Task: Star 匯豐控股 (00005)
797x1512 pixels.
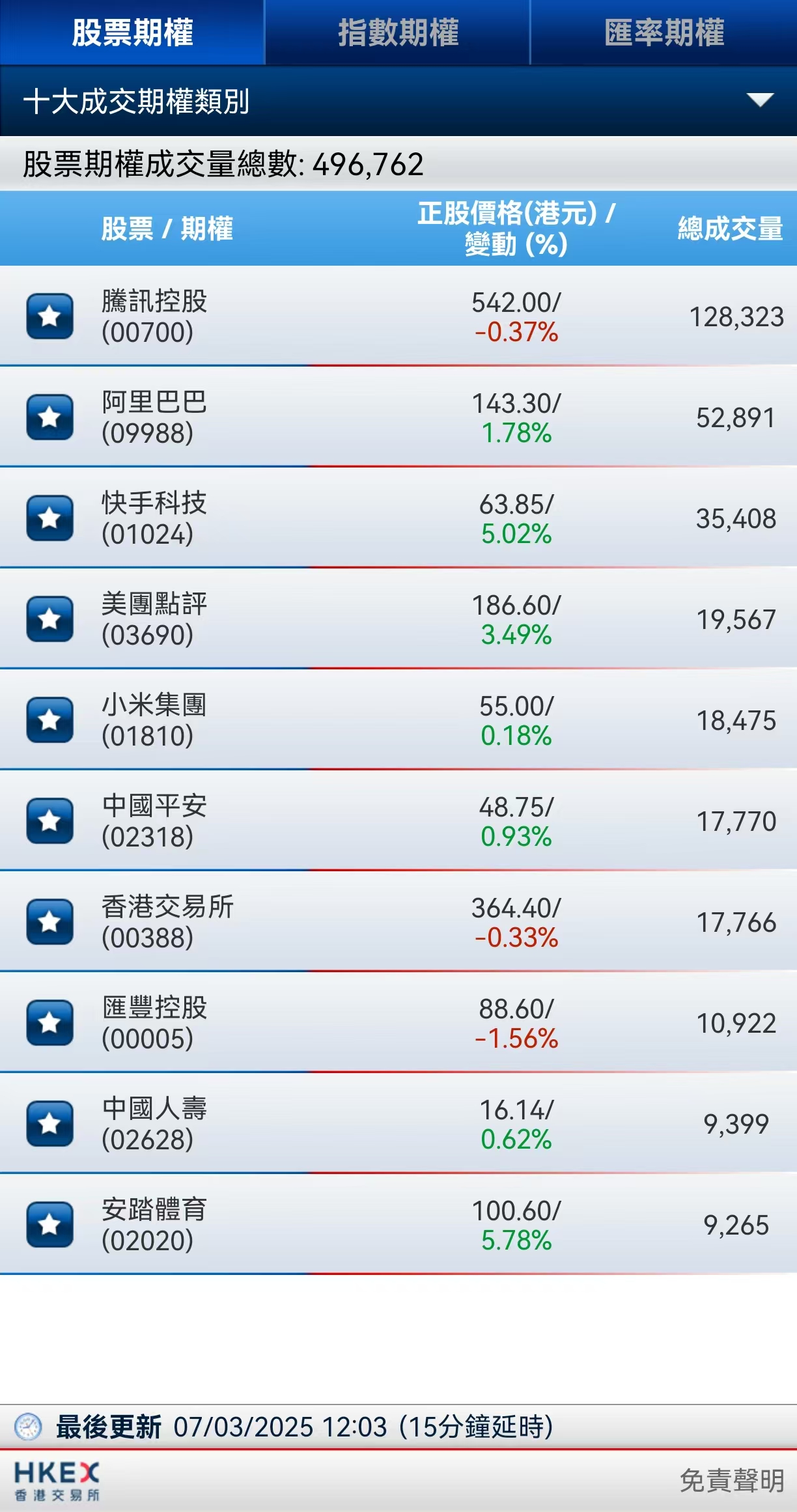Action: point(49,1022)
